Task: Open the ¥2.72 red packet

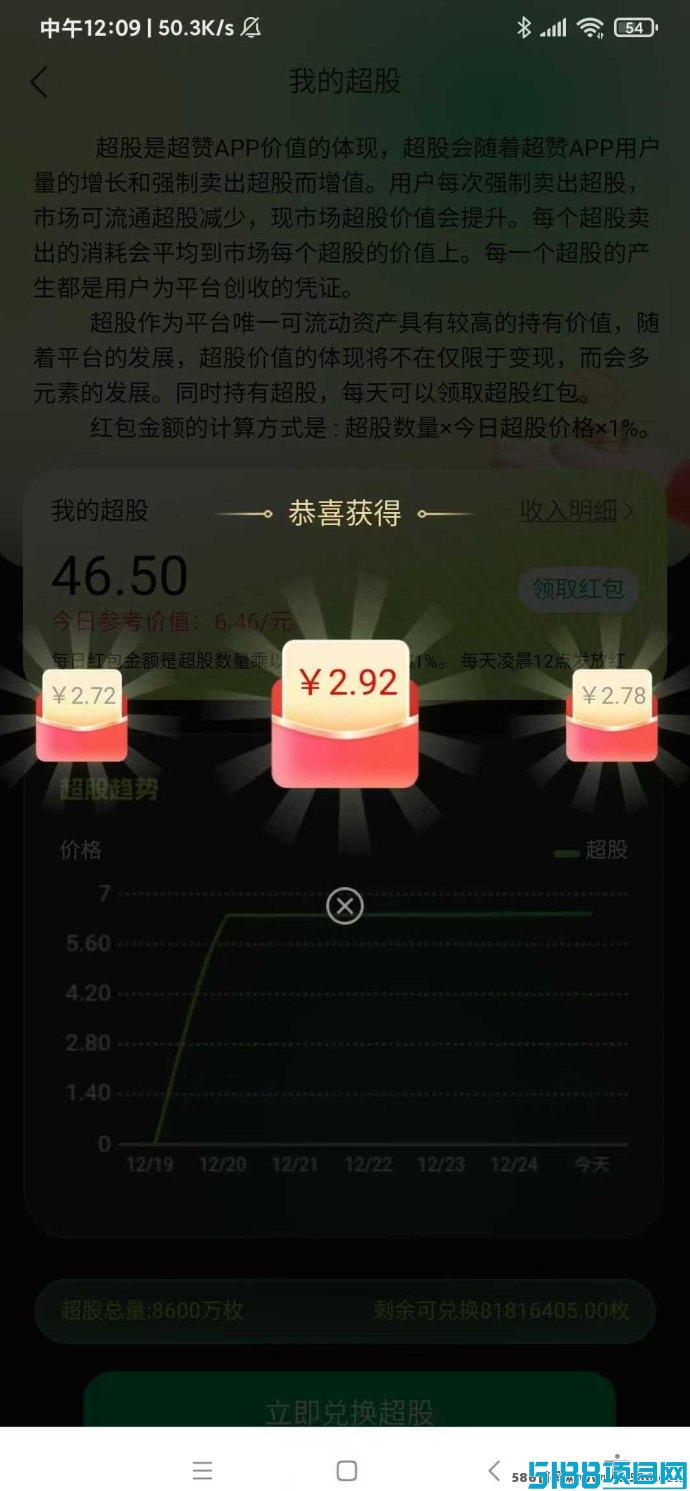Action: pos(82,715)
